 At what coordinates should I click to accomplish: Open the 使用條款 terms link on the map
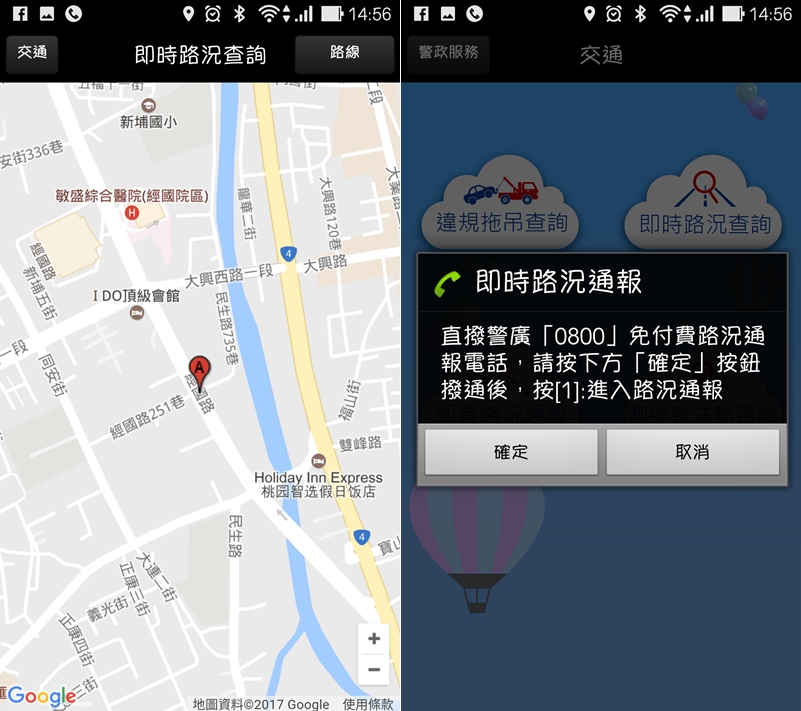coord(368,704)
